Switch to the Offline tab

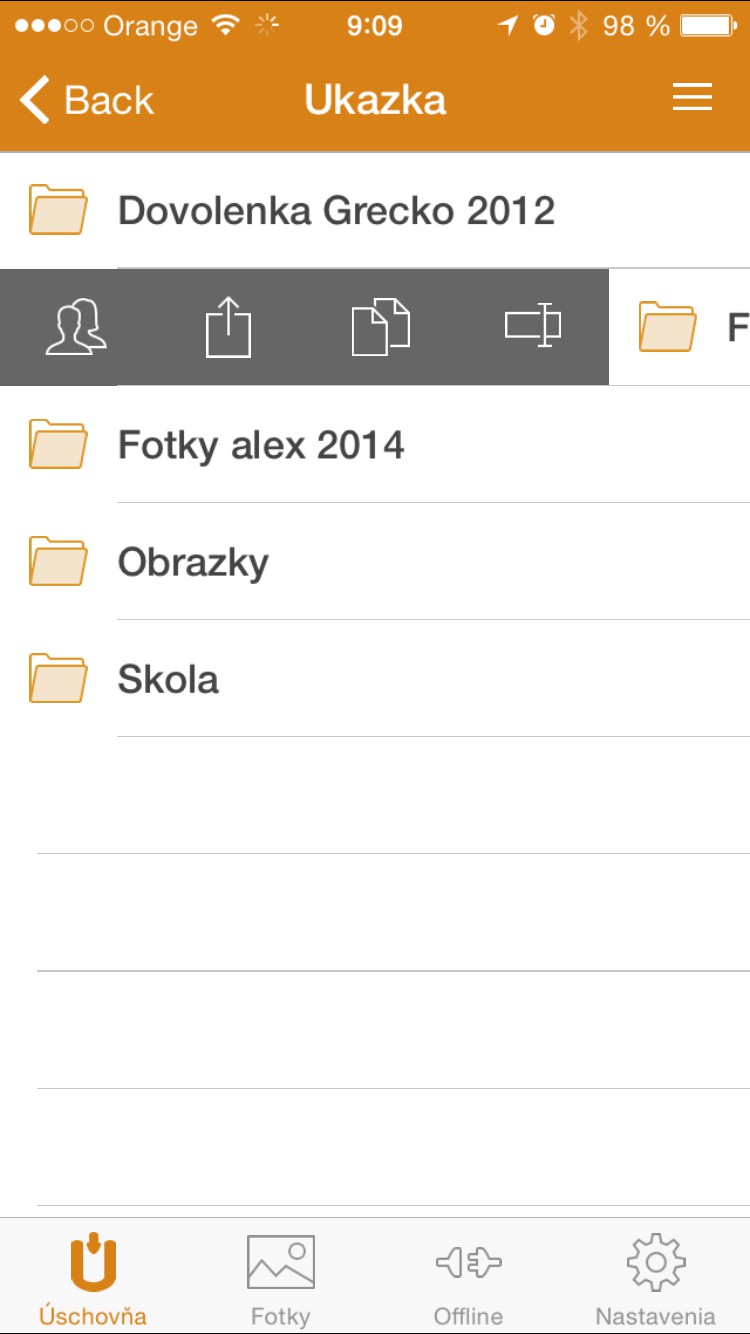(x=468, y=1278)
